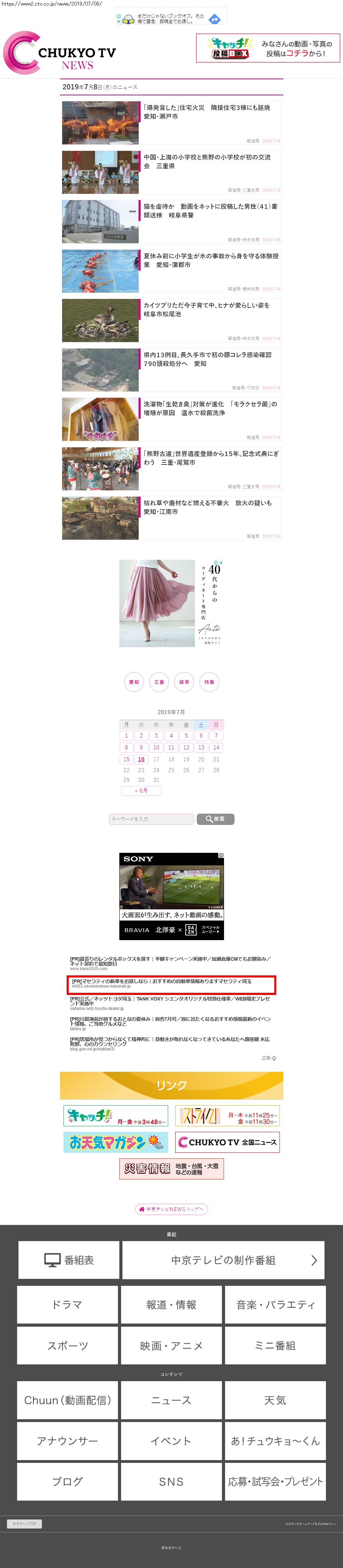This screenshot has height=1568, width=343.
Task: Open the 番組表 program guide
Action: click(69, 1260)
